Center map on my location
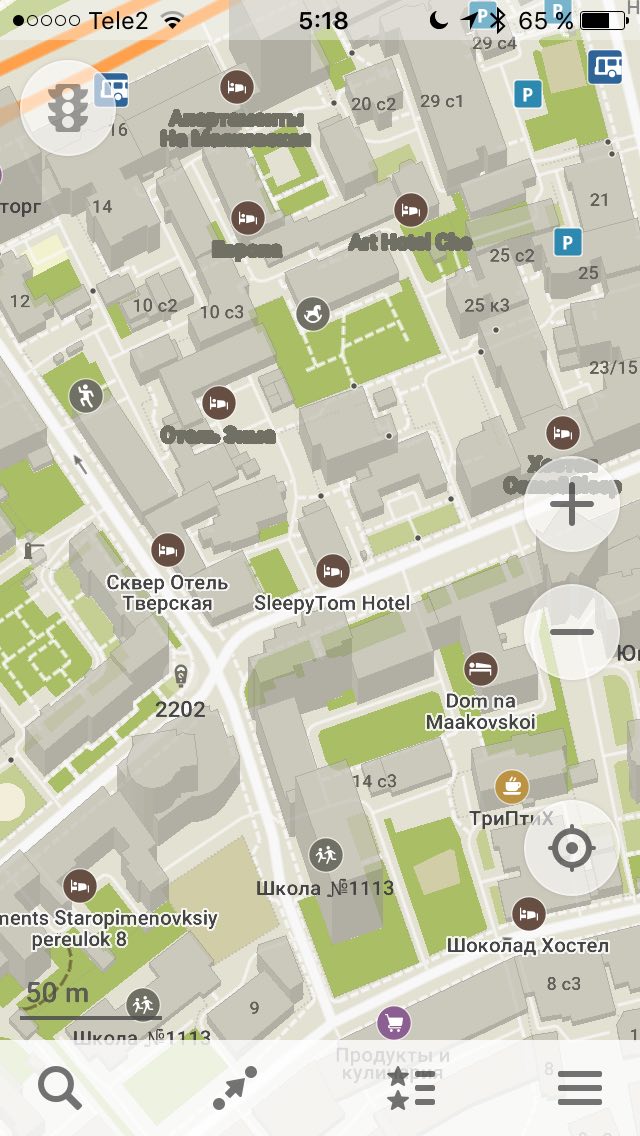The width and height of the screenshot is (640, 1136). [x=571, y=848]
